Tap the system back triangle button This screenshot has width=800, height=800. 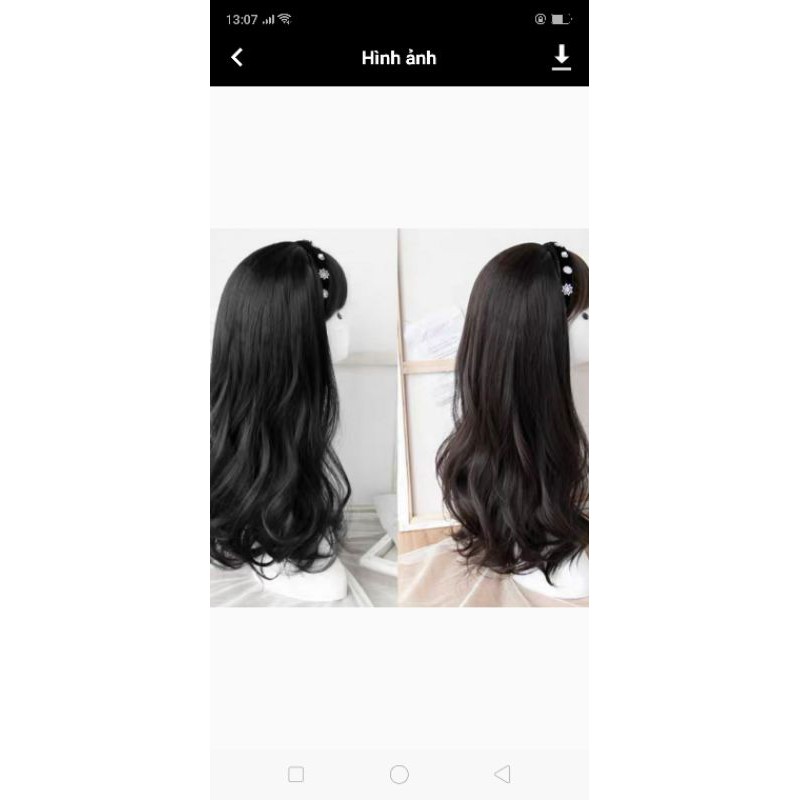[502, 774]
